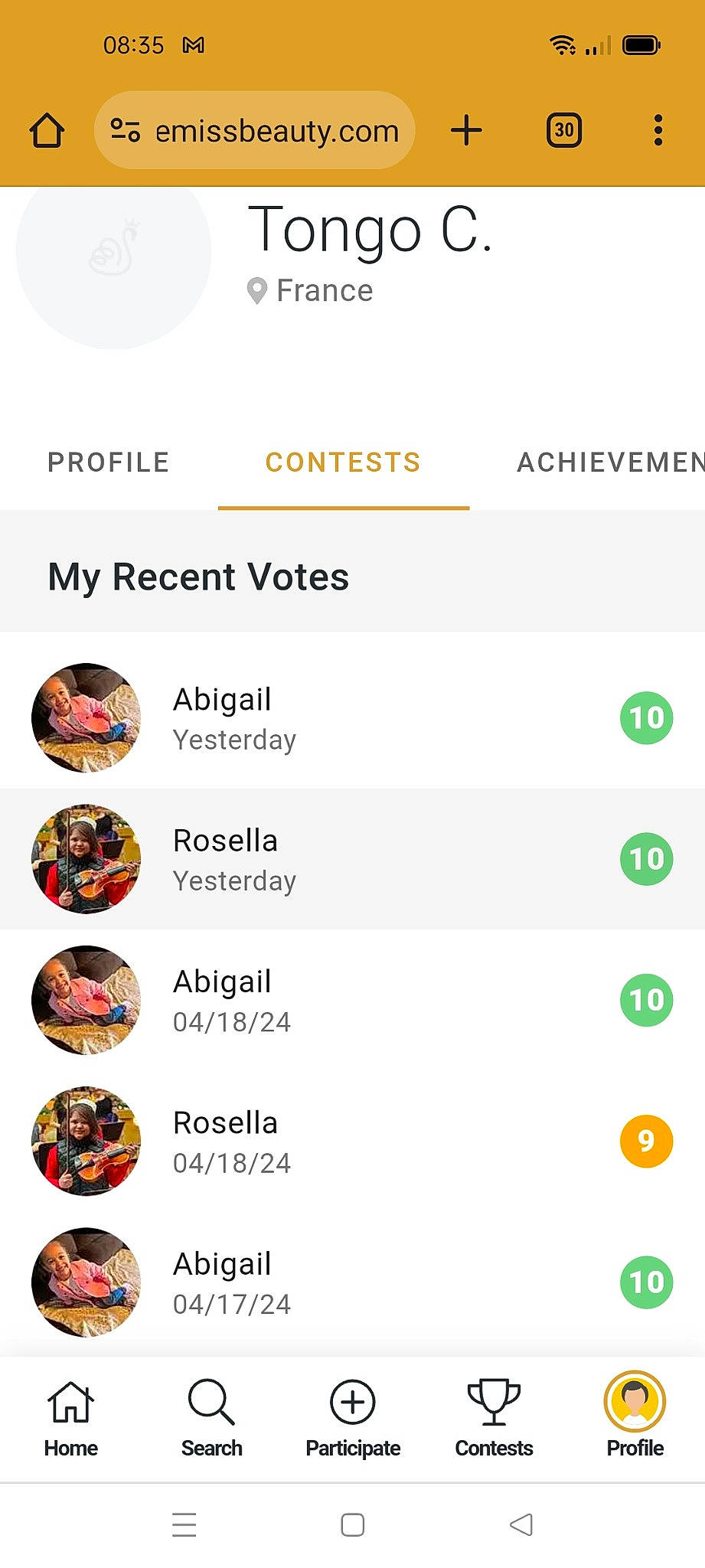705x1568 pixels.
Task: Open Contests in the bottom navigation
Action: point(494,1419)
